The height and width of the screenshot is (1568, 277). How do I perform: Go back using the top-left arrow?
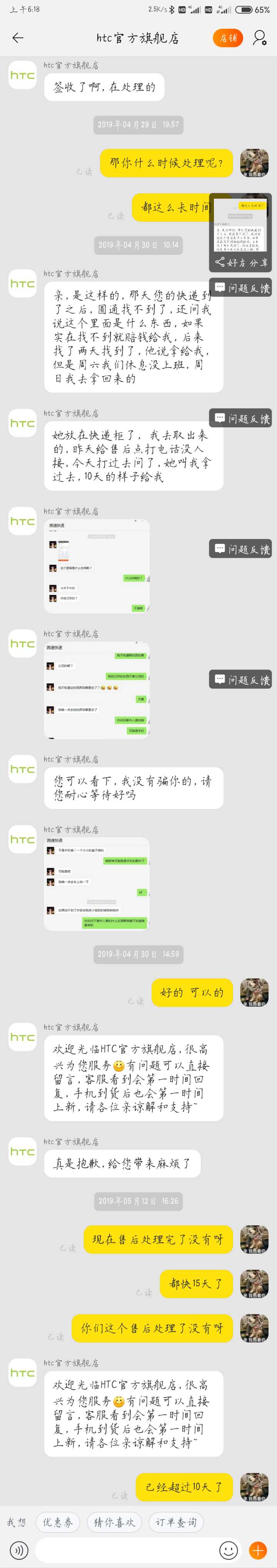click(x=18, y=38)
